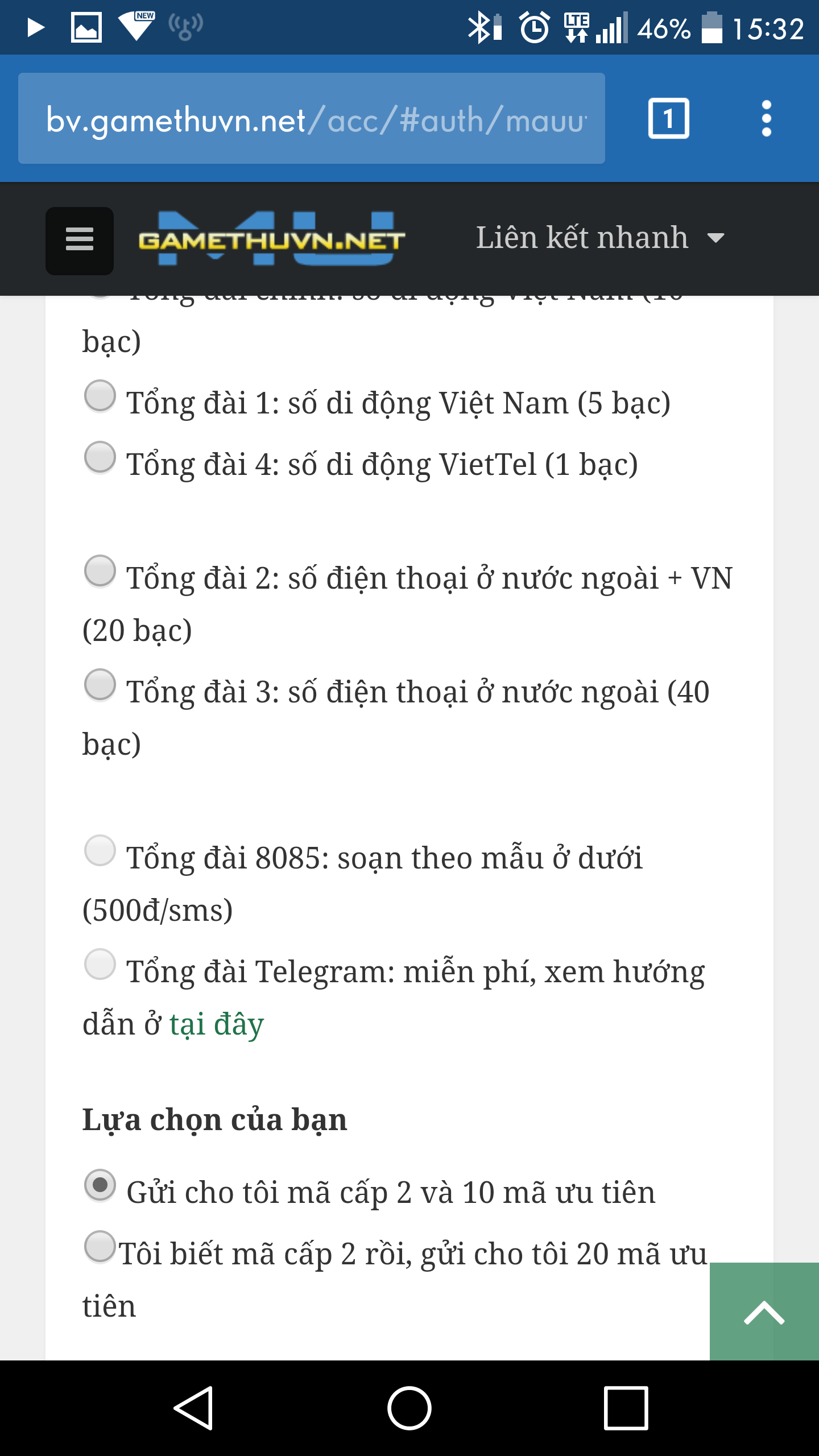The width and height of the screenshot is (819, 1456).
Task: Select Tổng đài 4 VietTel option
Action: pos(100,457)
